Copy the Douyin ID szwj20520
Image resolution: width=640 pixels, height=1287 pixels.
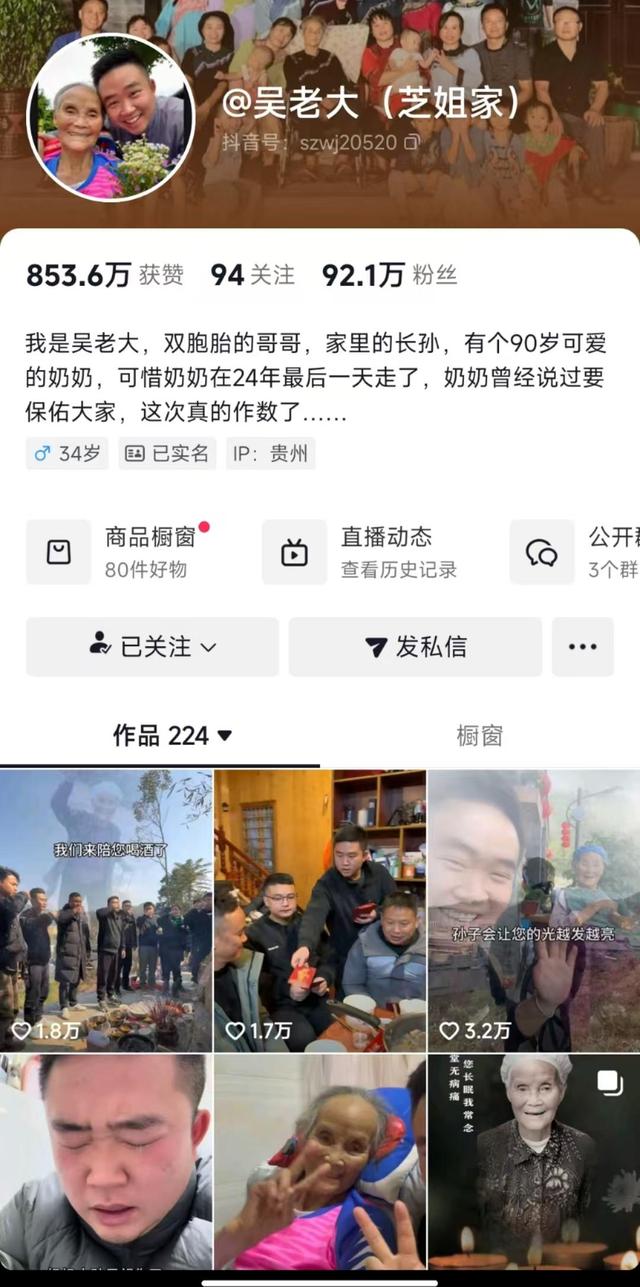tap(412, 144)
